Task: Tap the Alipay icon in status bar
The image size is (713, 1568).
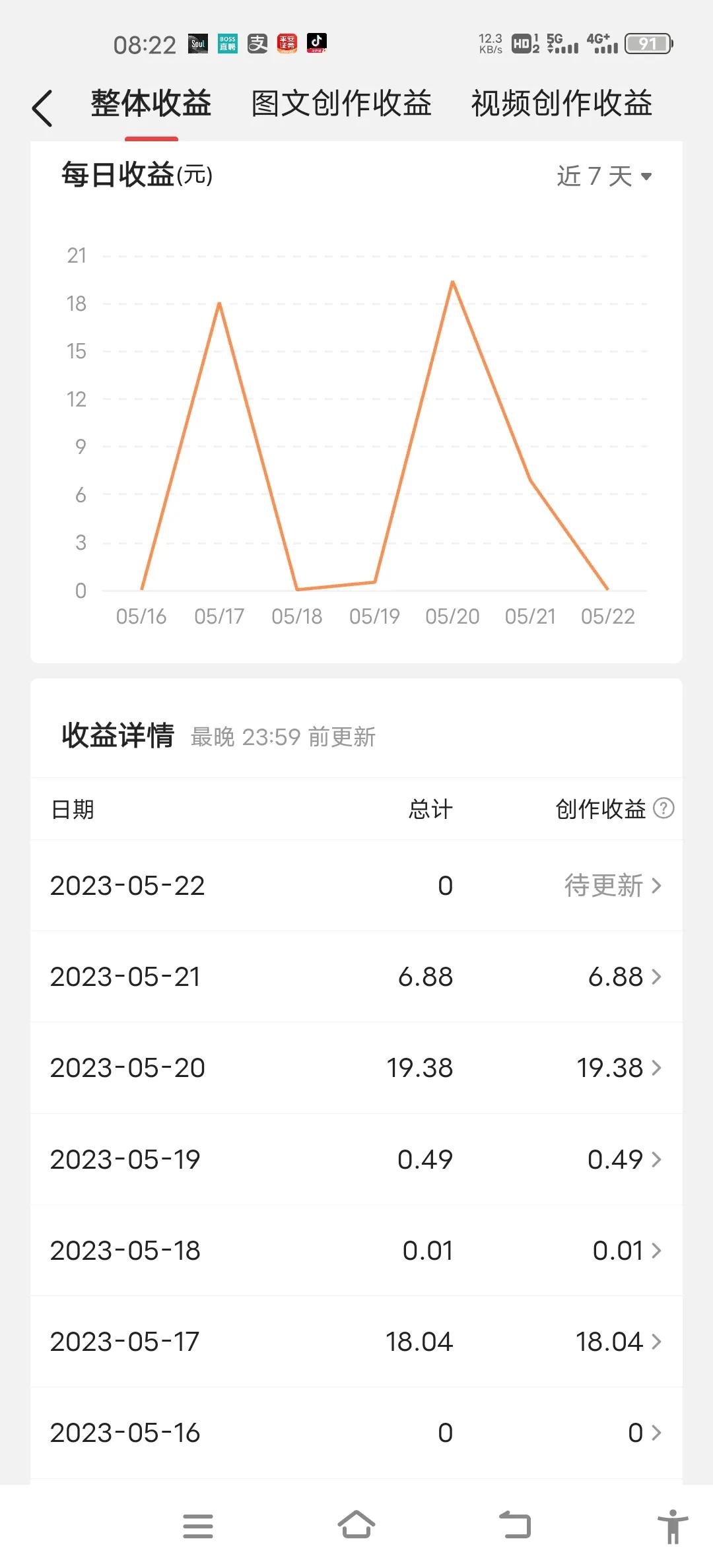Action: click(257, 42)
